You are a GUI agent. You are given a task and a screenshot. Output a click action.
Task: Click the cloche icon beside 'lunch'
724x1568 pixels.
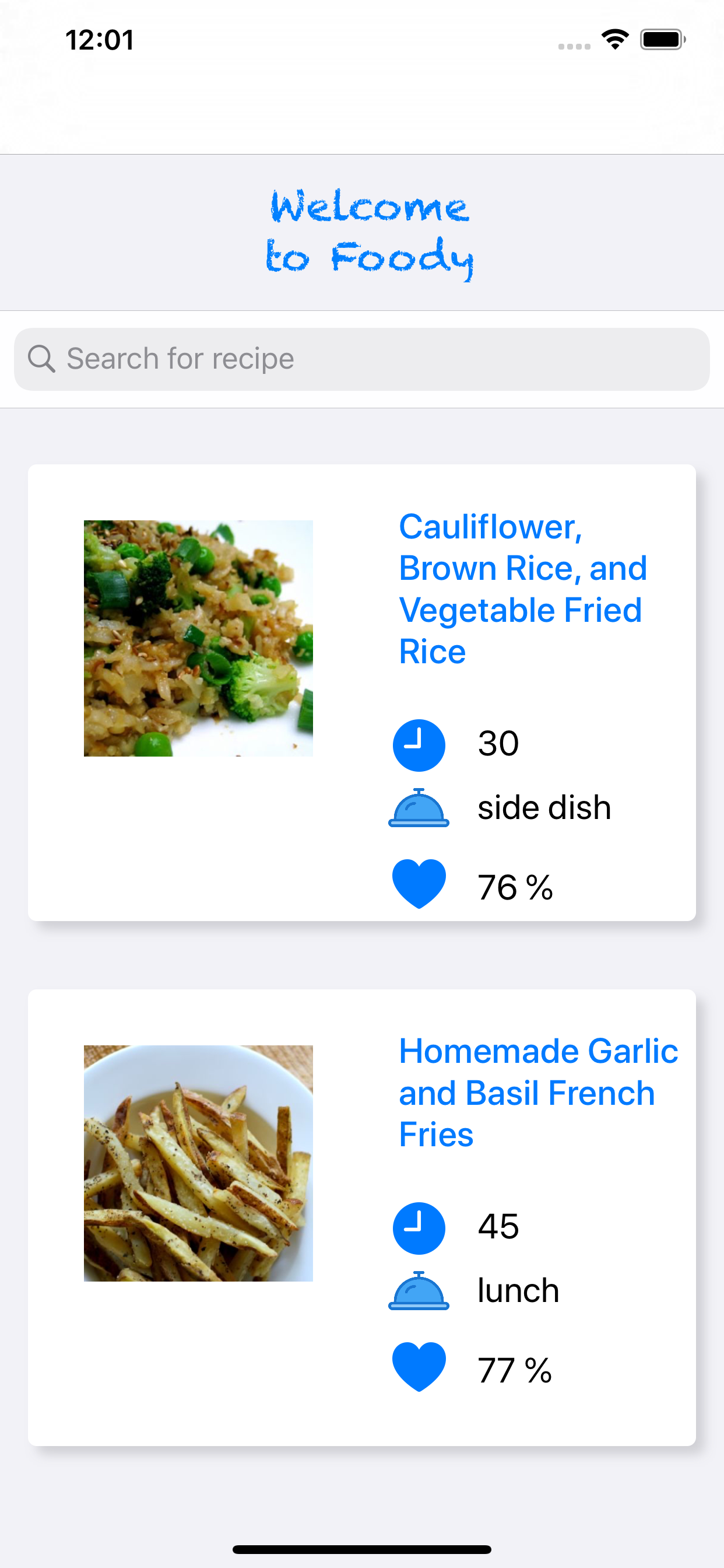(x=419, y=1290)
